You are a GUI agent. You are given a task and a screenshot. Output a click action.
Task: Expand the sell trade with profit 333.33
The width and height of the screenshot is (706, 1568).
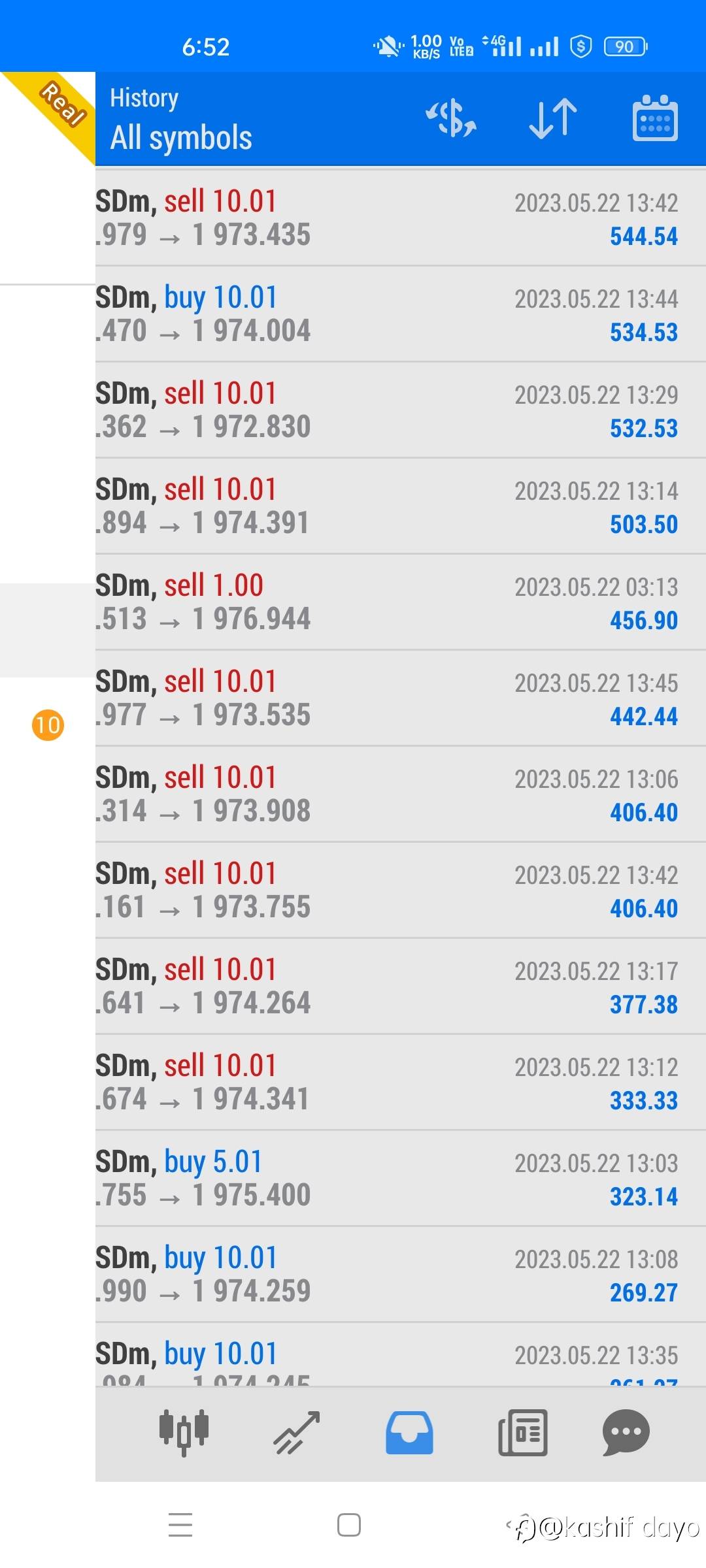pos(401,1083)
